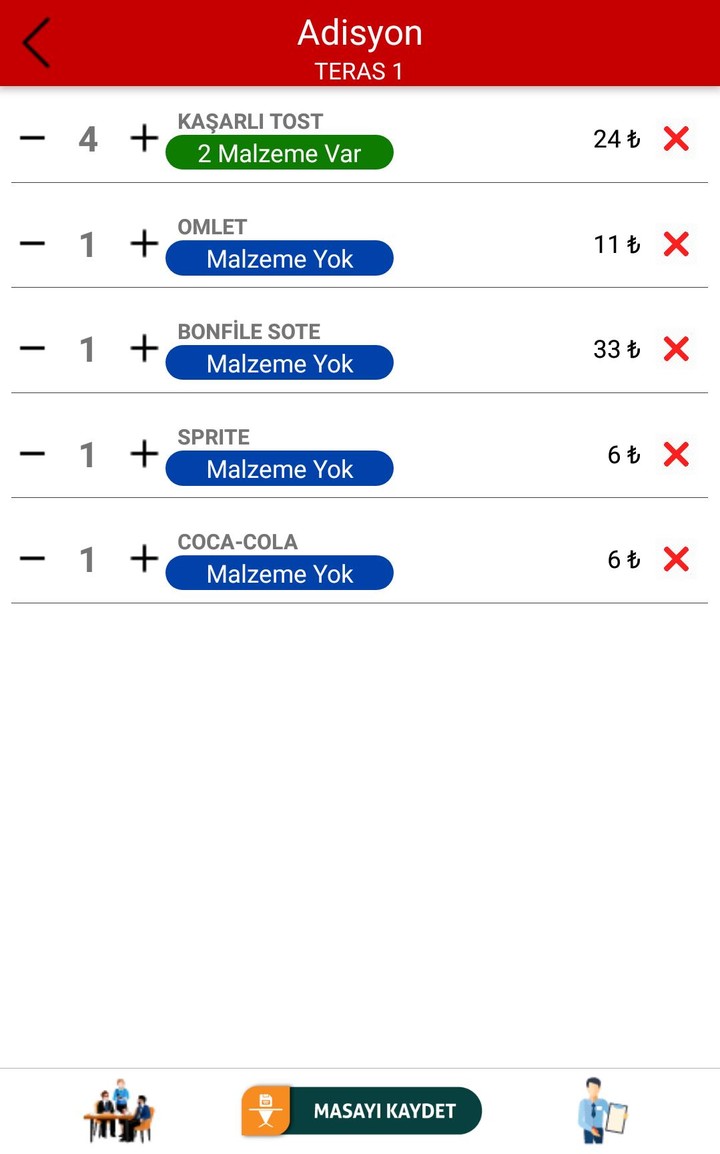Go back from Adisyon screen
This screenshot has height=1154, width=720.
click(37, 43)
